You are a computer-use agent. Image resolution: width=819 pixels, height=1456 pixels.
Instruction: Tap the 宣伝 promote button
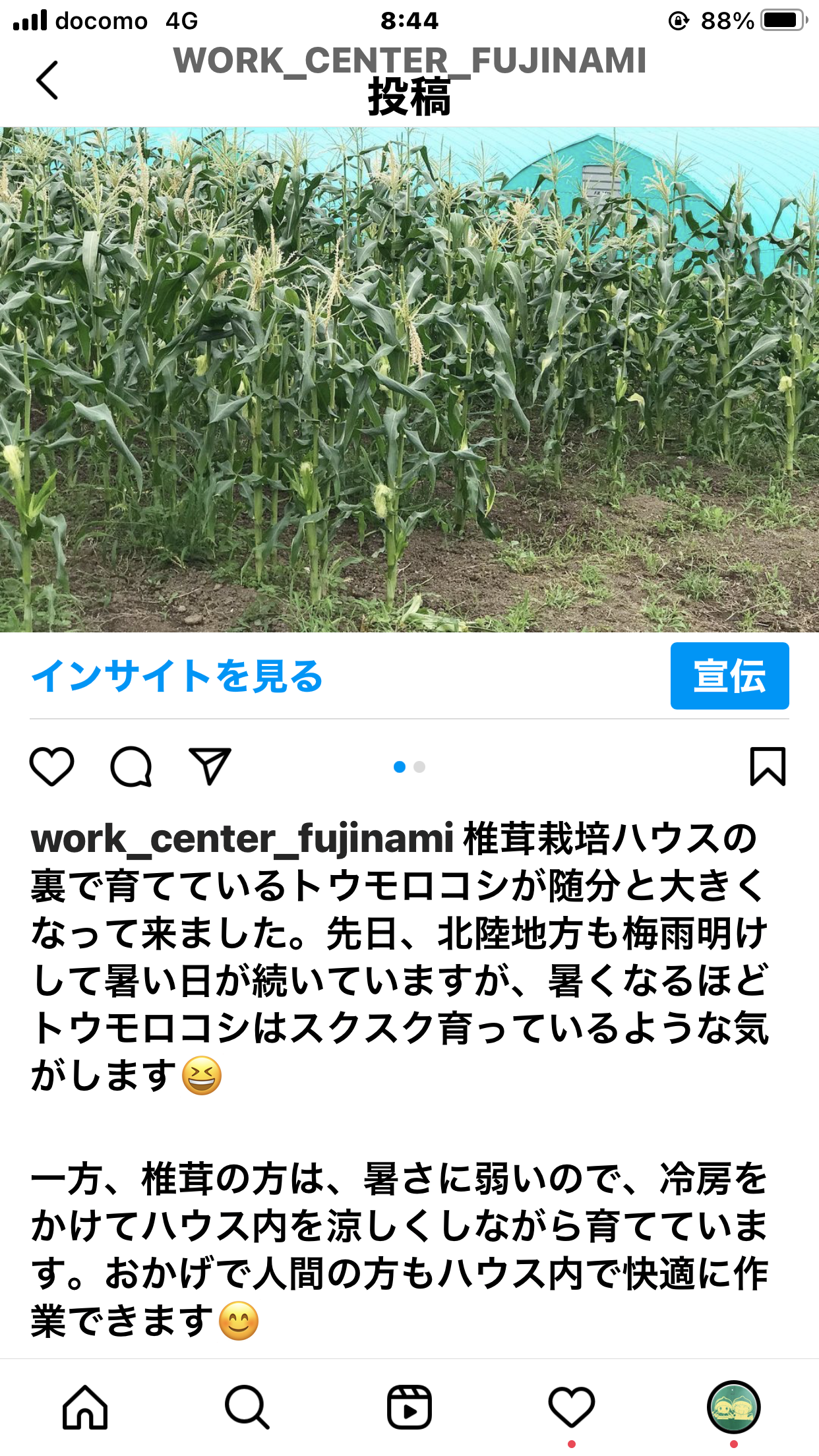(729, 676)
